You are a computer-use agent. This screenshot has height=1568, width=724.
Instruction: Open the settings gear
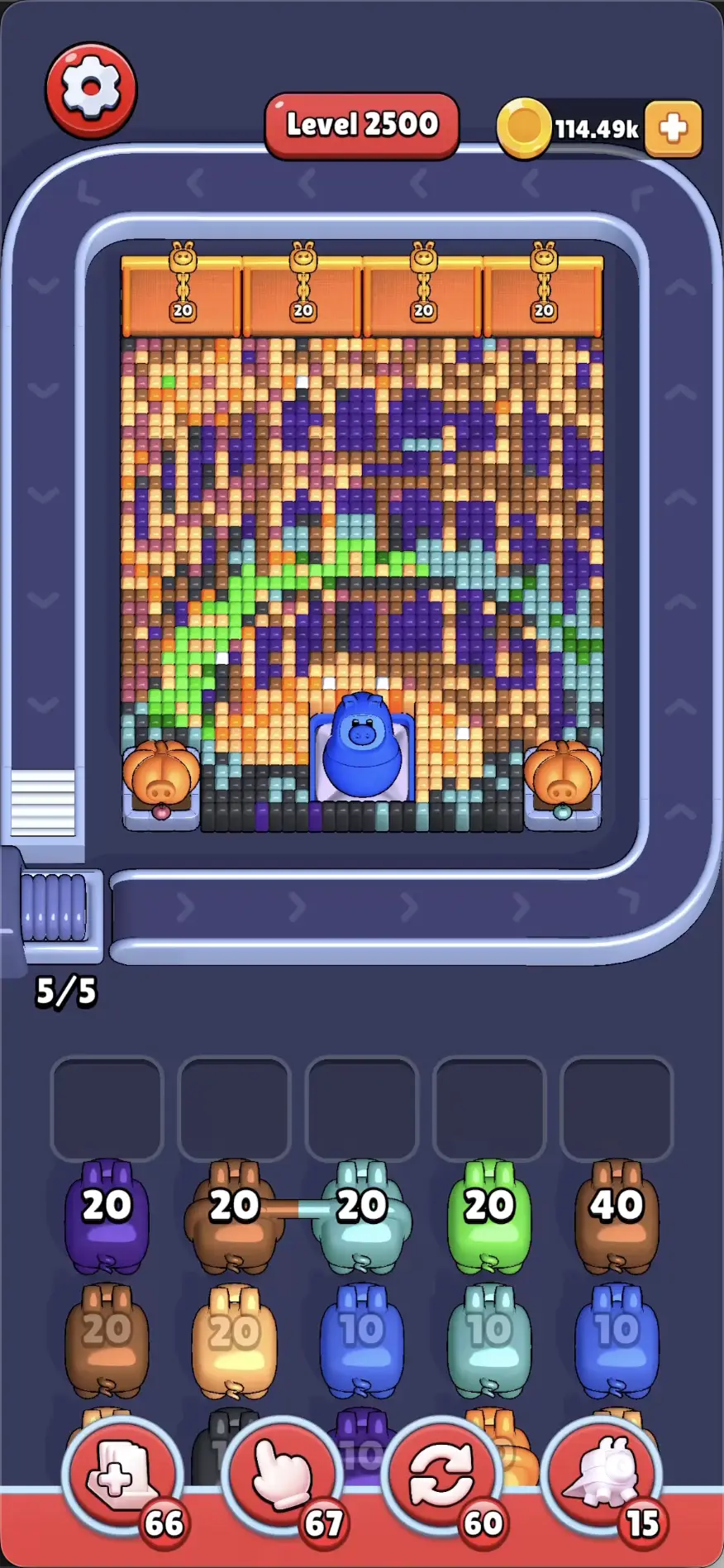(91, 89)
